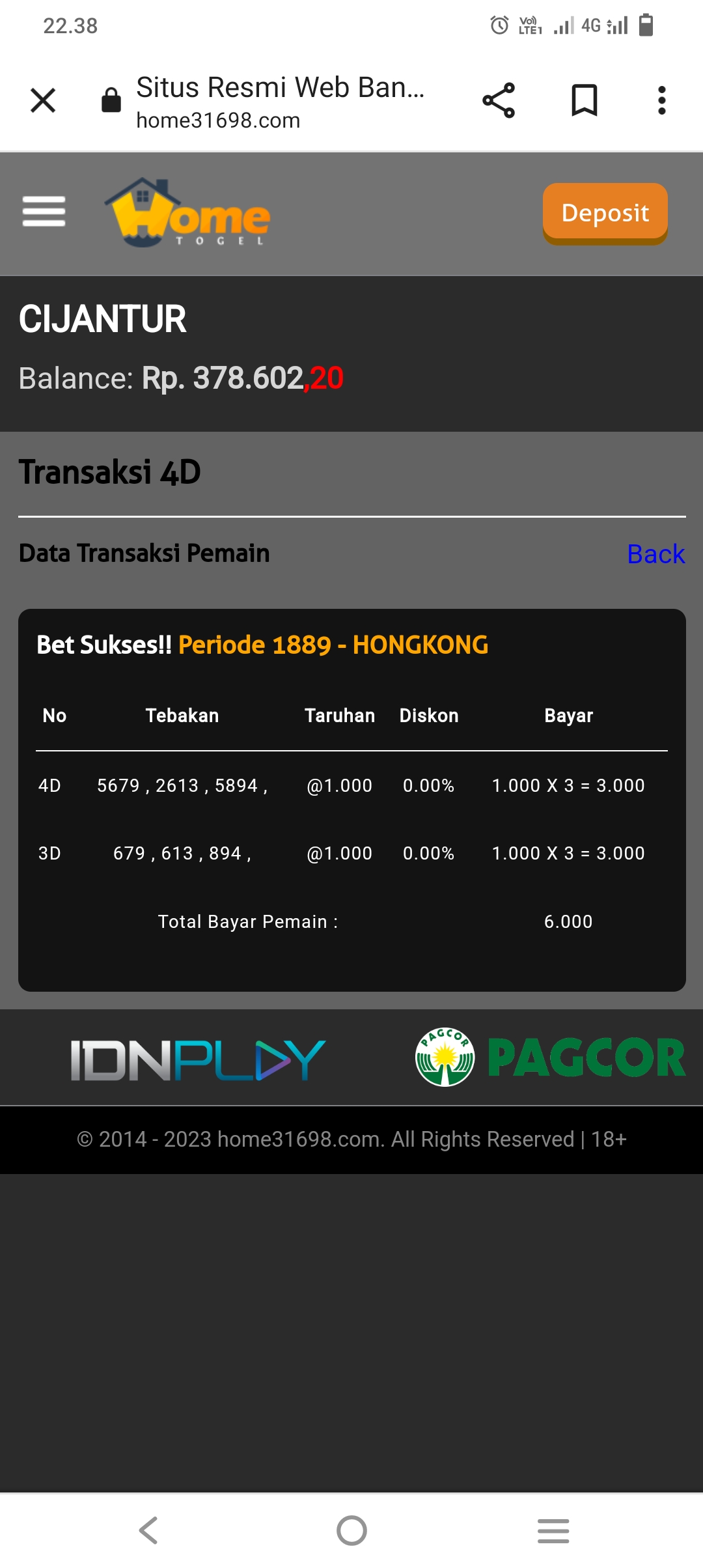
Task: Open the Home Togel logo
Action: point(187,213)
